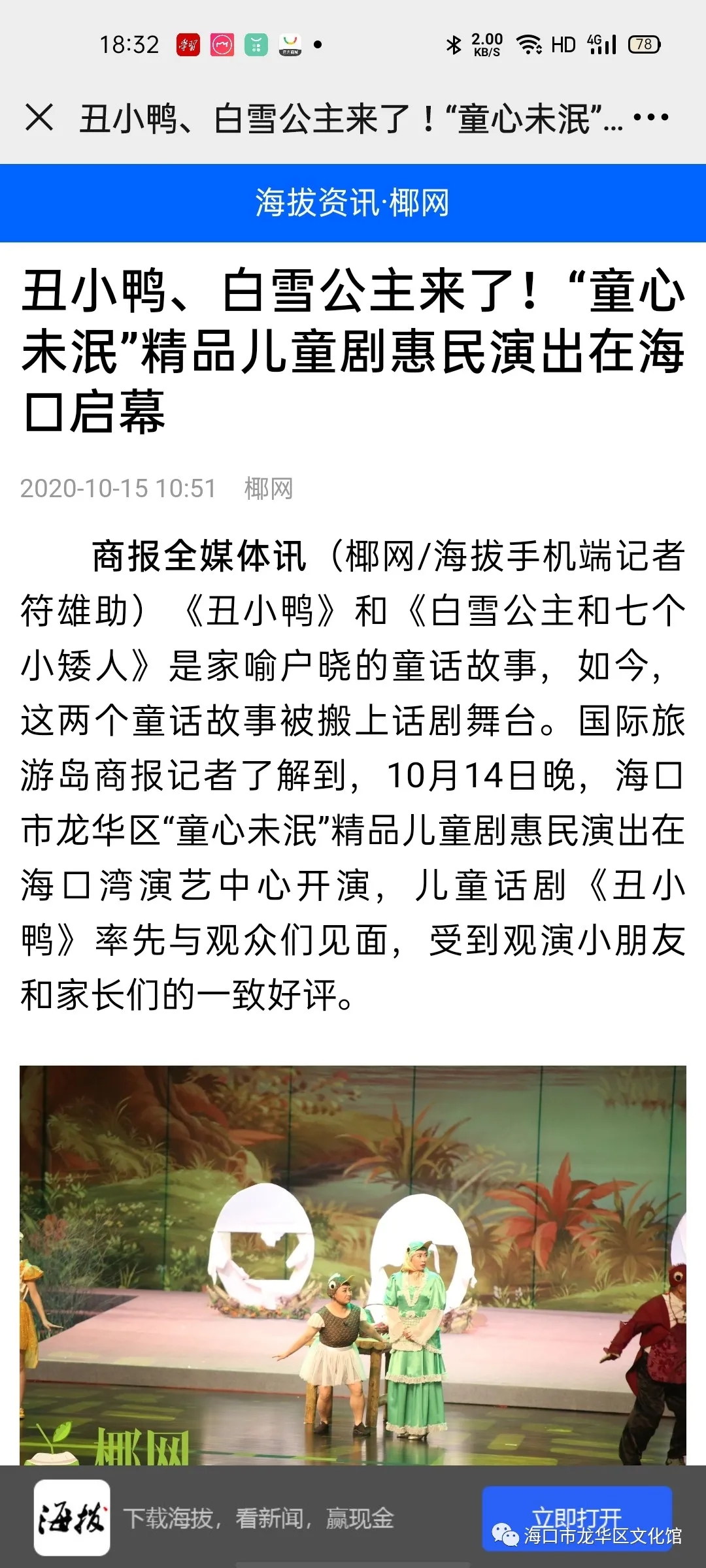Close the article webview with the X button
Image resolution: width=706 pixels, height=1568 pixels.
(39, 118)
